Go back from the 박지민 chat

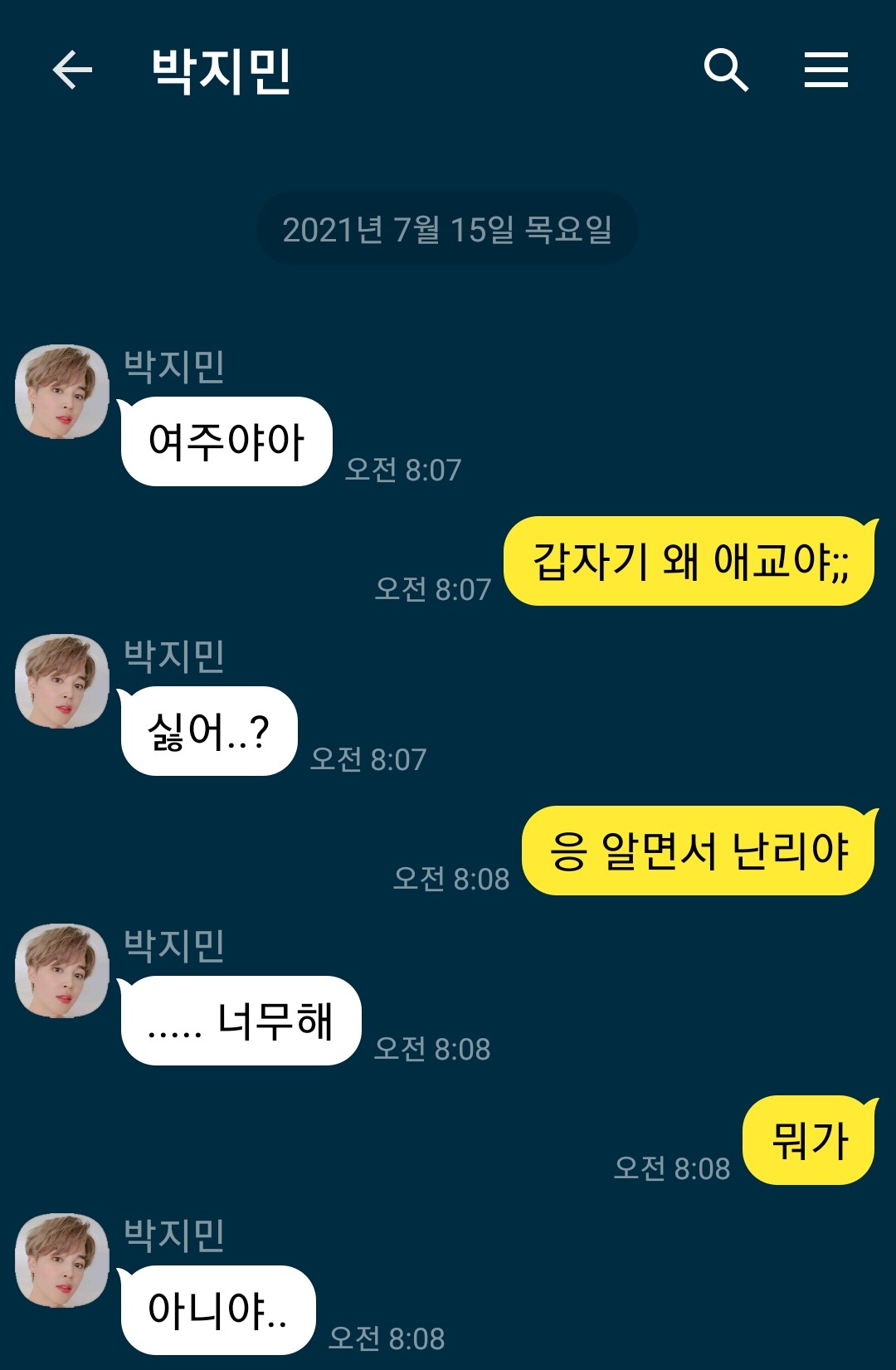[72, 70]
